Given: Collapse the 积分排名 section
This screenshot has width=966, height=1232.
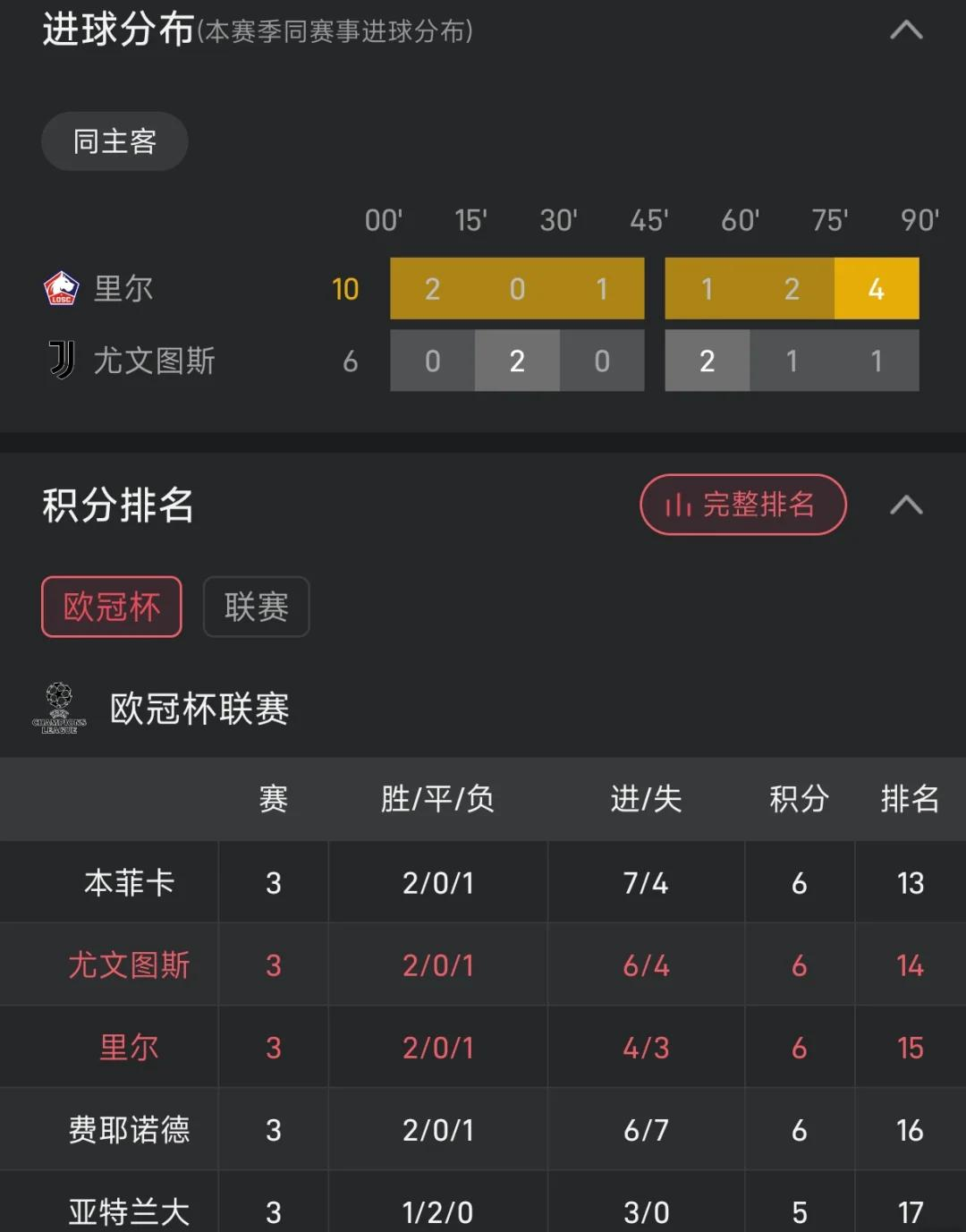Looking at the screenshot, I should pyautogui.click(x=906, y=506).
